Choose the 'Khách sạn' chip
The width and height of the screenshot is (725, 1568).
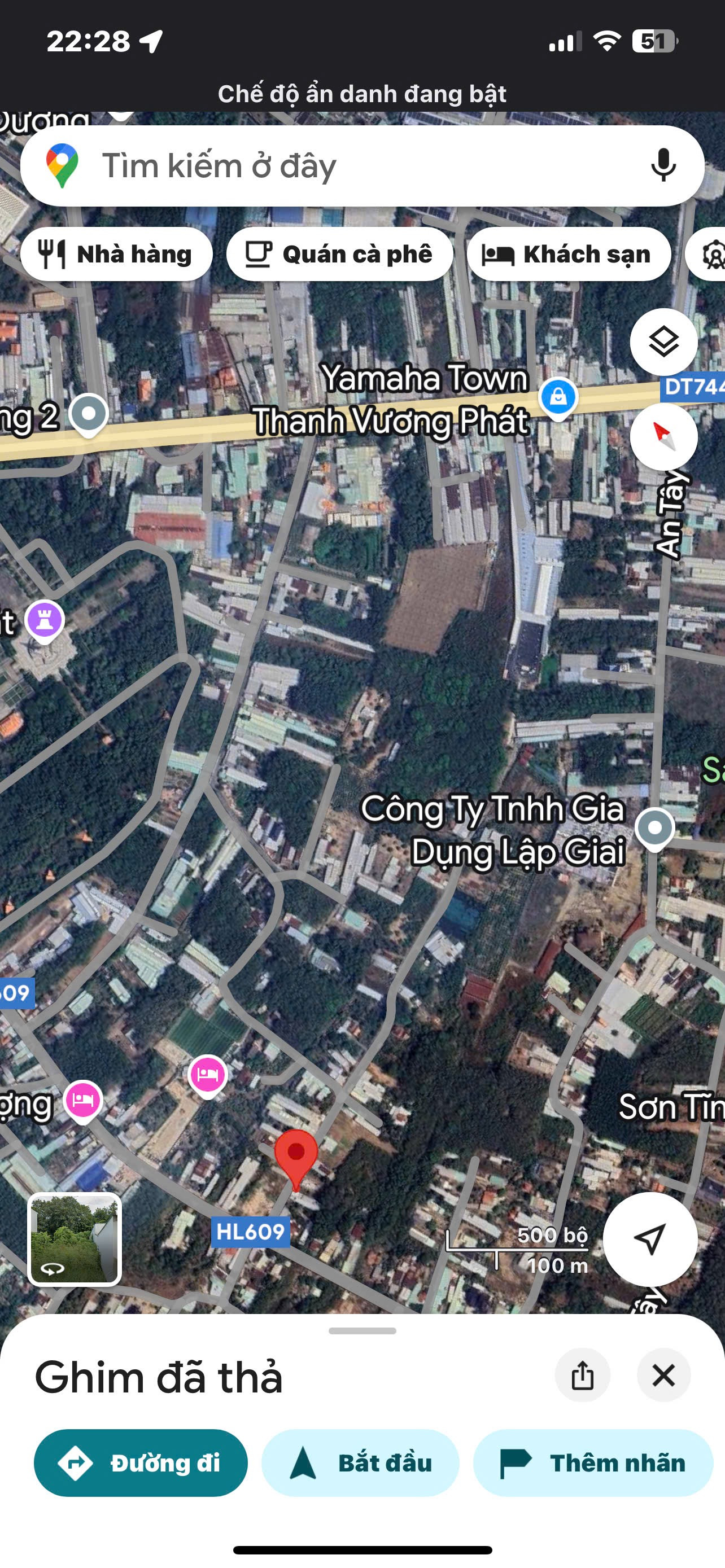click(568, 254)
